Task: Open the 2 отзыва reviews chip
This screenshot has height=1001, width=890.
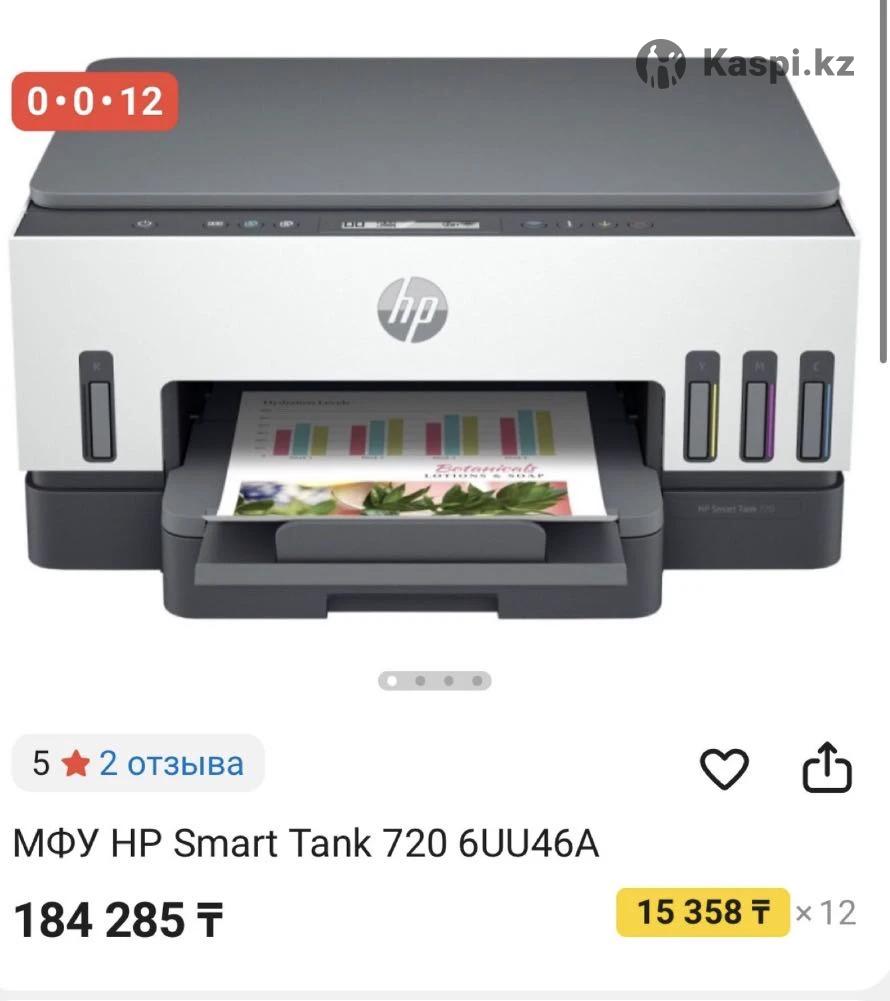Action: tap(138, 764)
